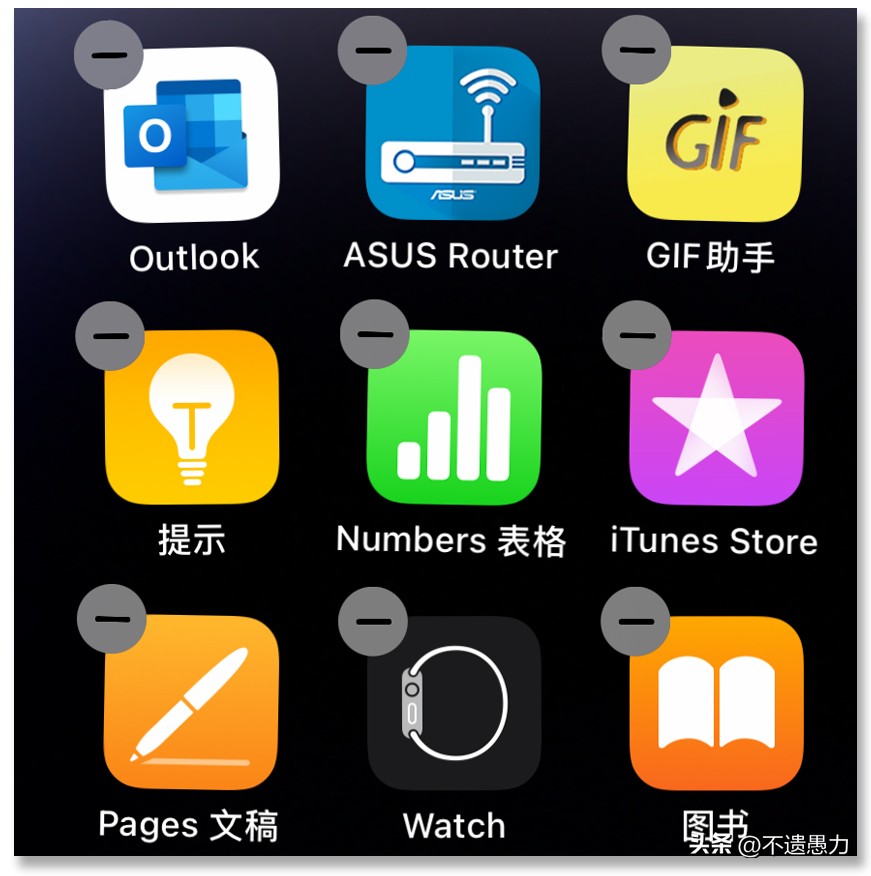Launch Numbers 表格
Viewport: 871px width, 876px height.
[x=454, y=418]
